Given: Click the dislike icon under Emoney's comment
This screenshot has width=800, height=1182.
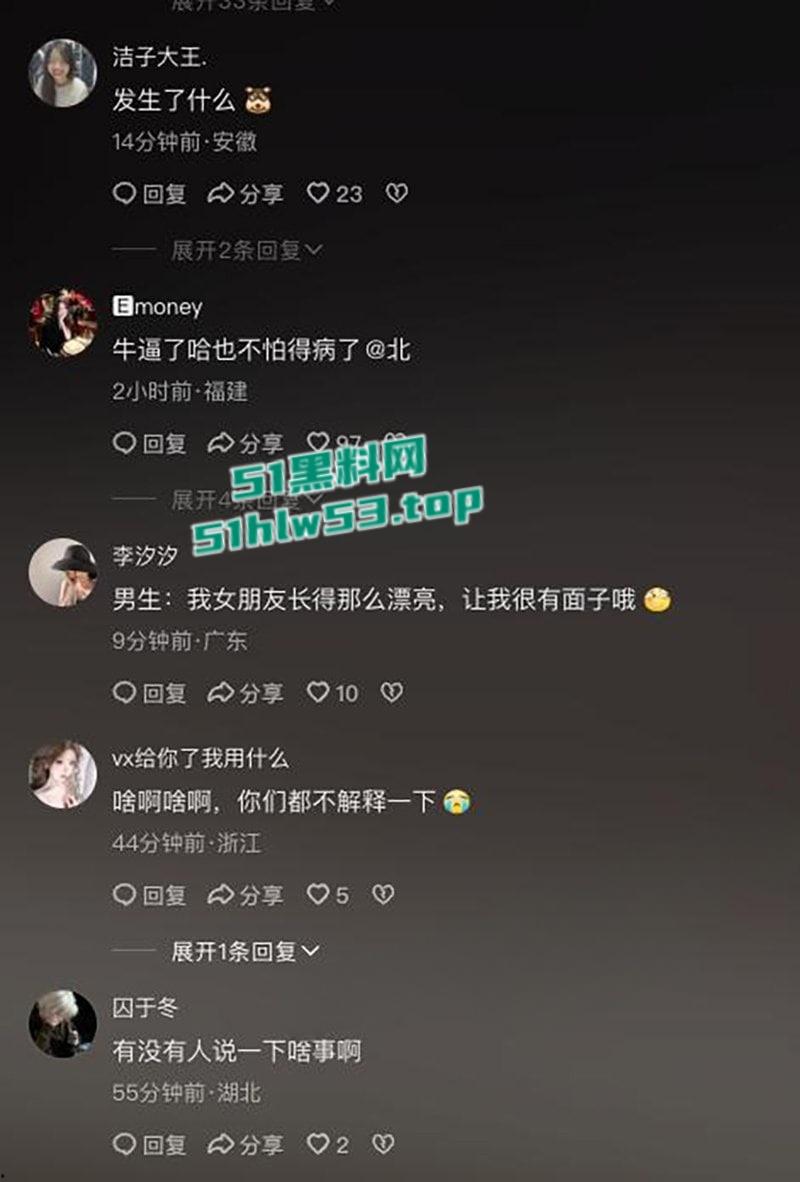Looking at the screenshot, I should pos(396,443).
